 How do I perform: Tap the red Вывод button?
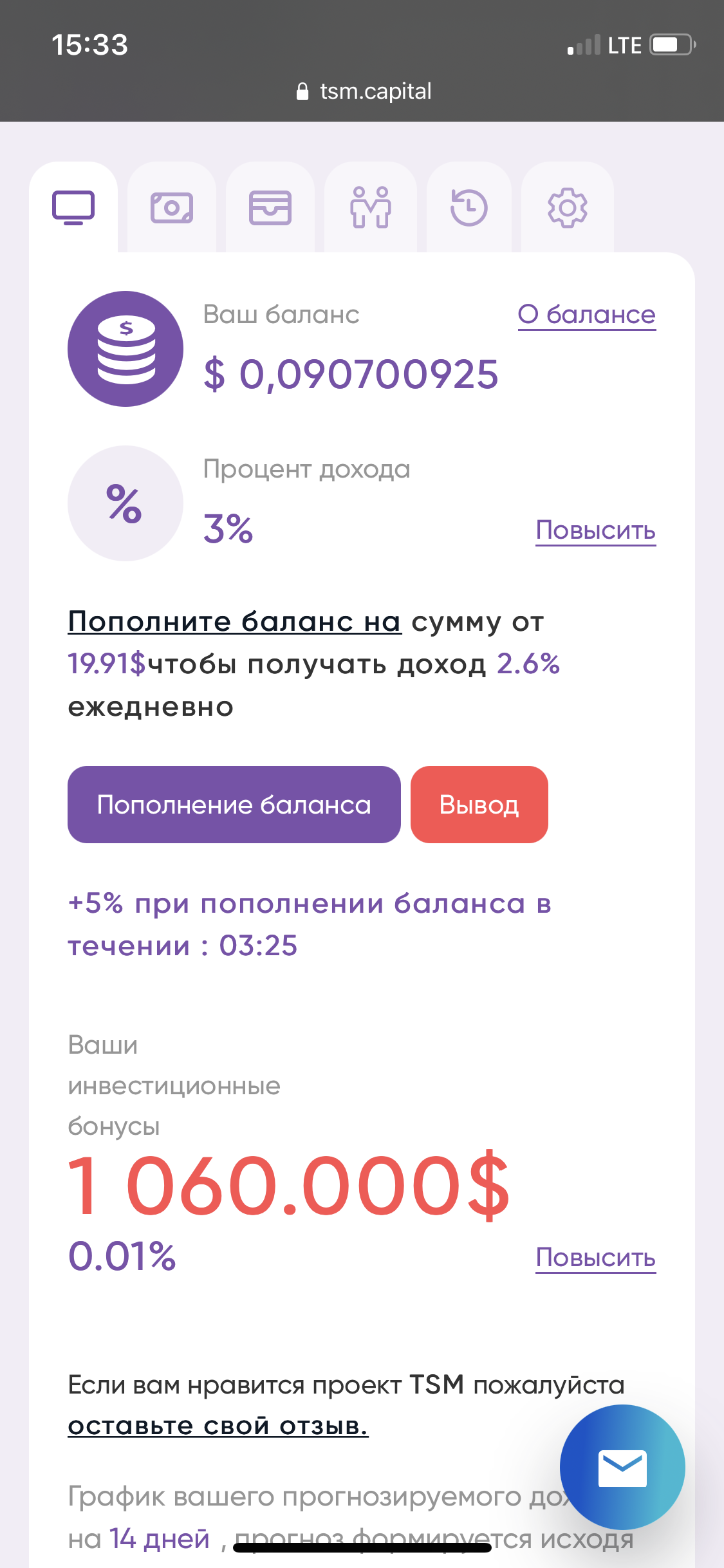(479, 805)
